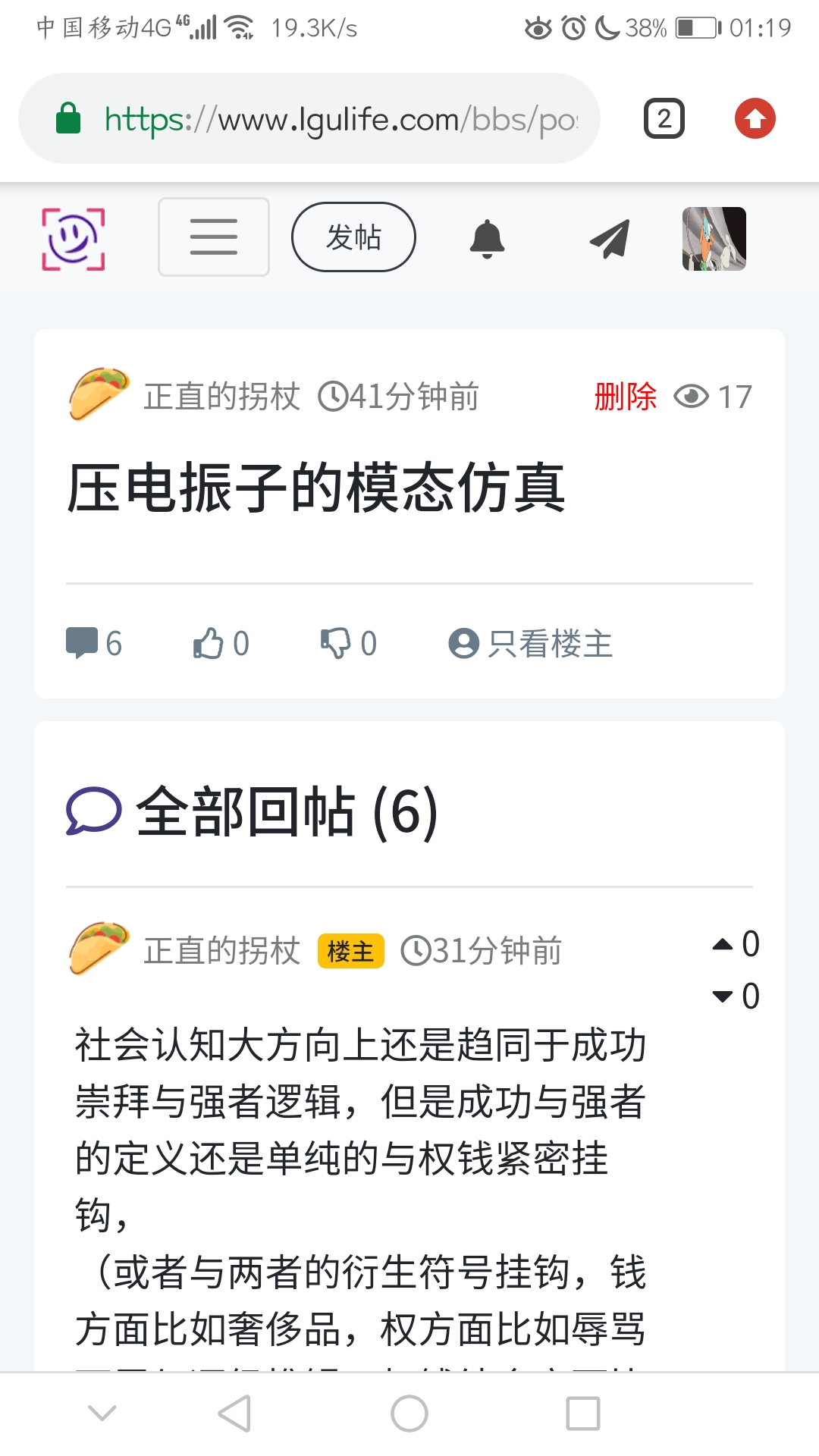The width and height of the screenshot is (819, 1456).
Task: Dislike the post with thumbs down
Action: tap(336, 643)
